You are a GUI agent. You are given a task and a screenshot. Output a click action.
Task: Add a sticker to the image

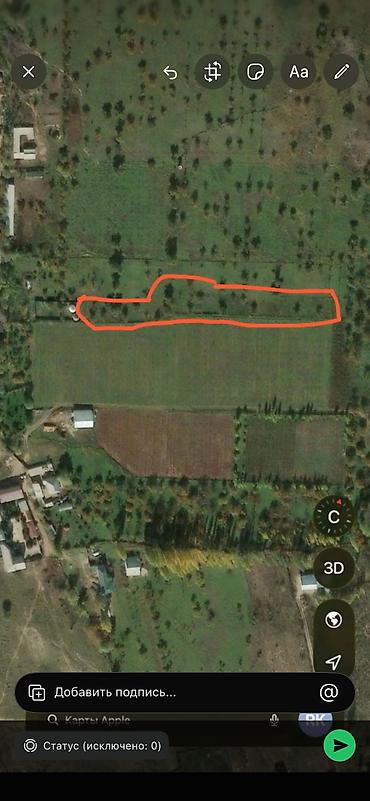pos(255,72)
